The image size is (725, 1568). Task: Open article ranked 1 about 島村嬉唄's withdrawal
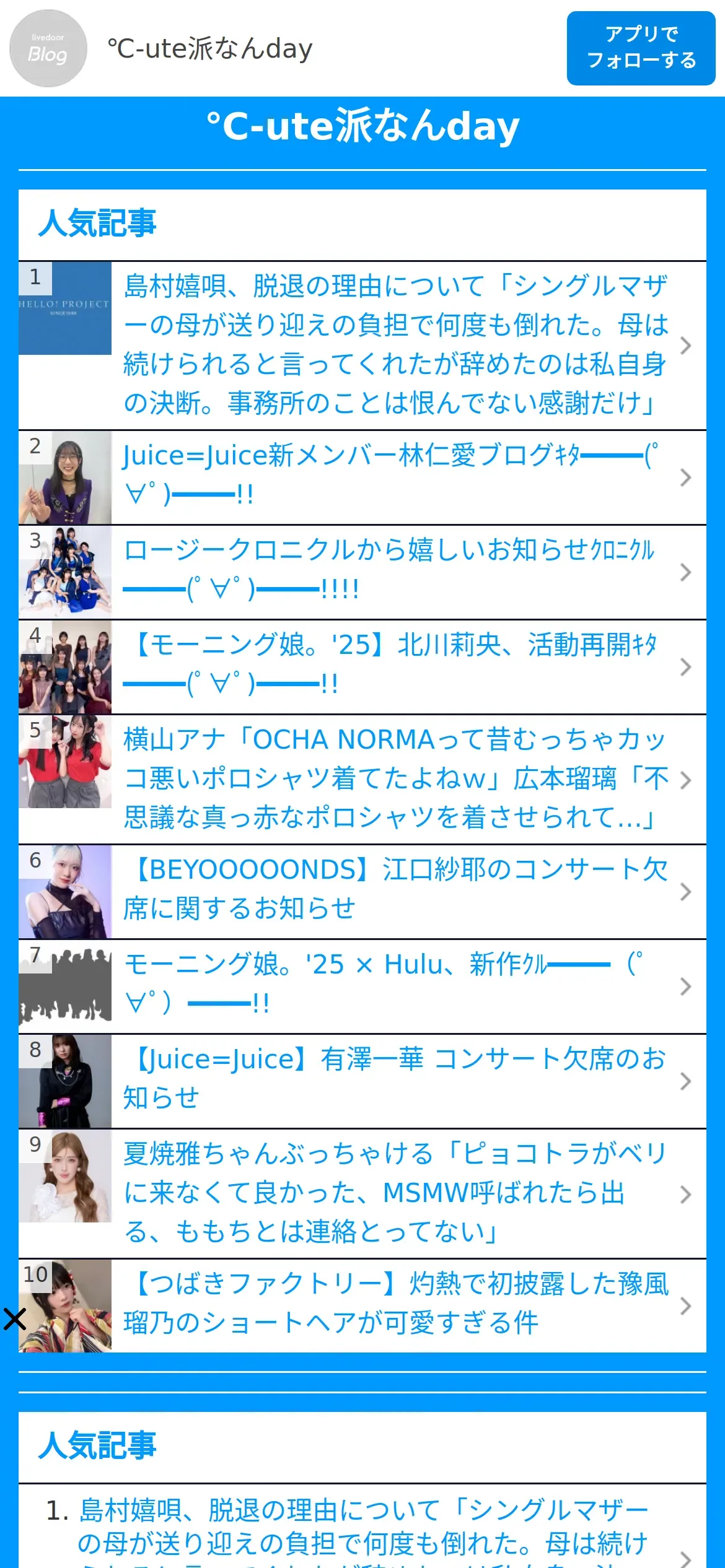coord(395,344)
